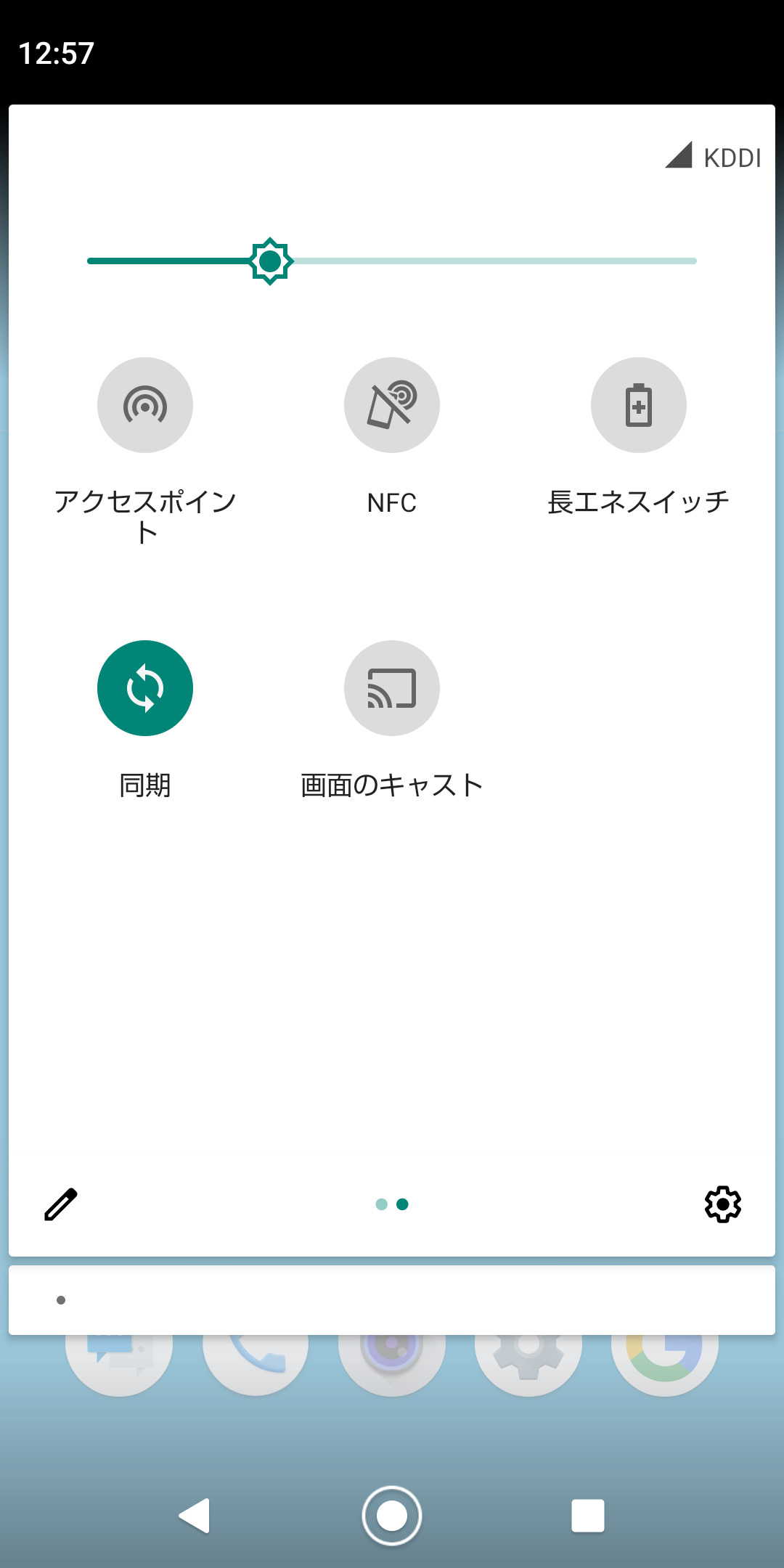
Task: Open the recent apps view
Action: [x=588, y=1516]
